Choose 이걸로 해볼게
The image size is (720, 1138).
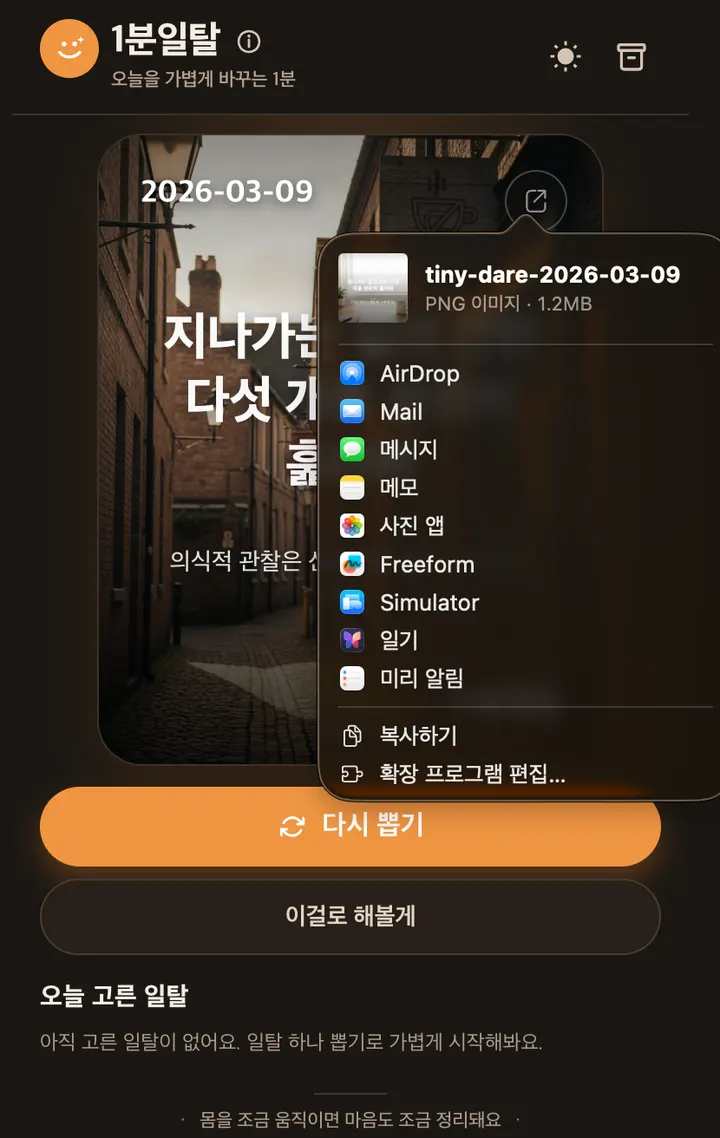[x=350, y=916]
